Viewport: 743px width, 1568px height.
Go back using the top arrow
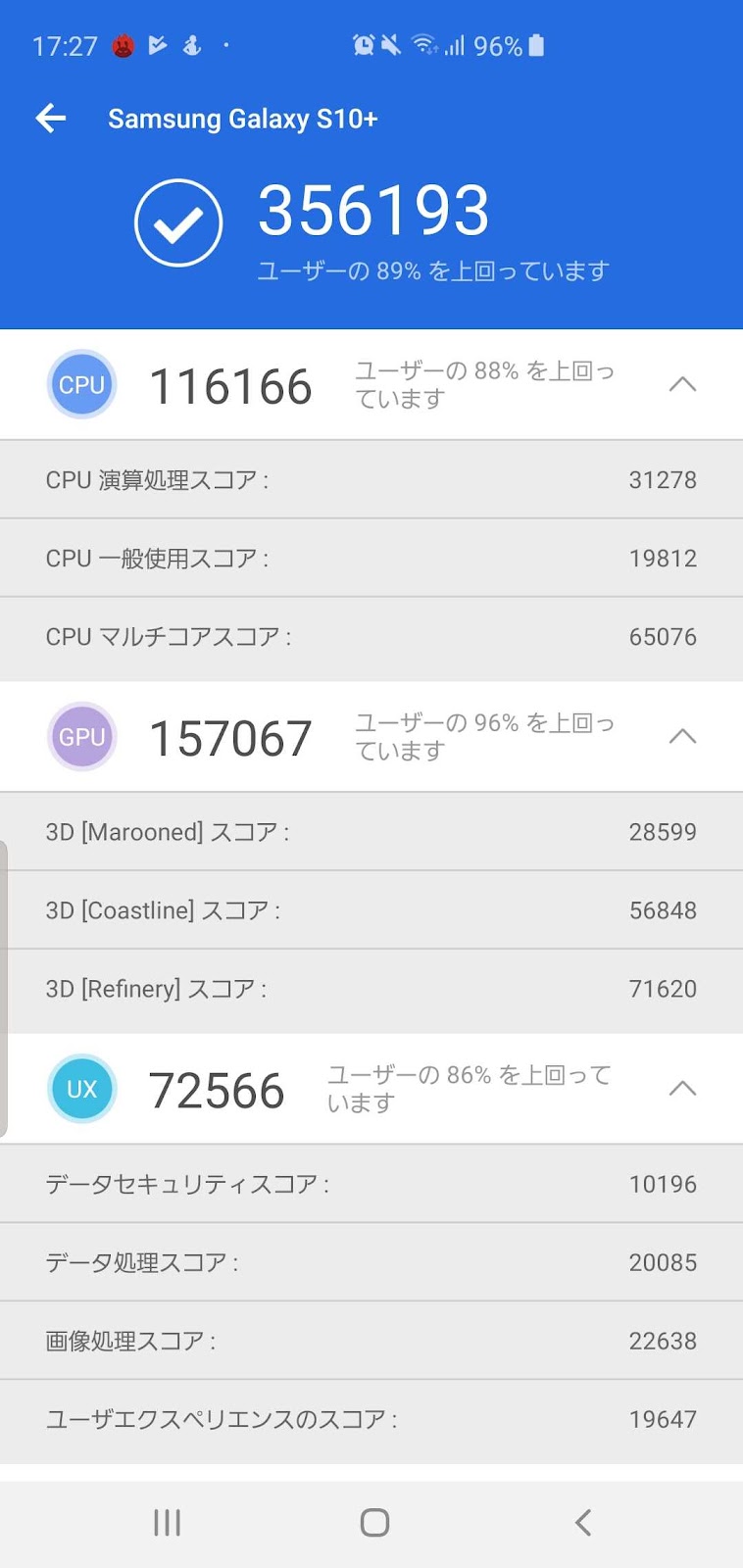(51, 119)
